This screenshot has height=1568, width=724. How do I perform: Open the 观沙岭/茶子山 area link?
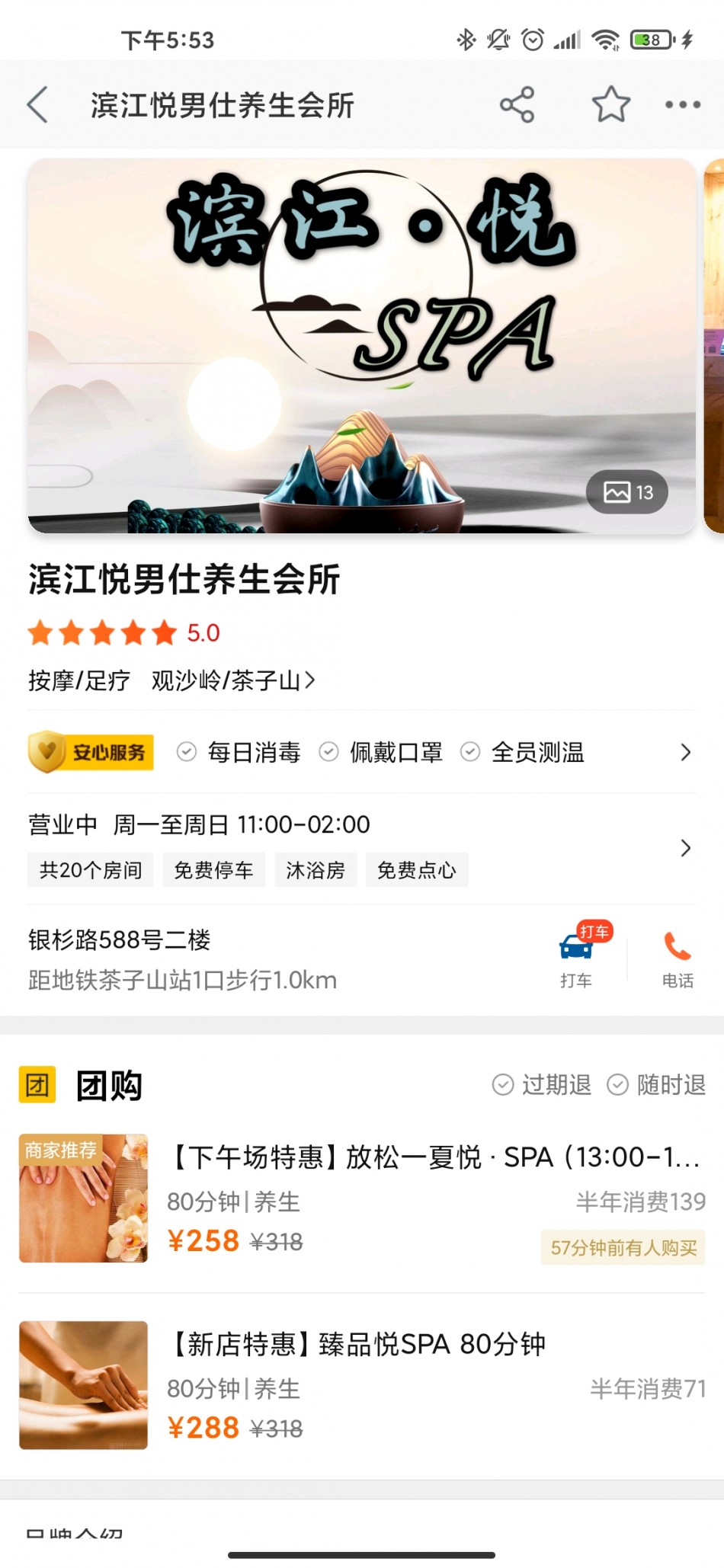coord(232,680)
